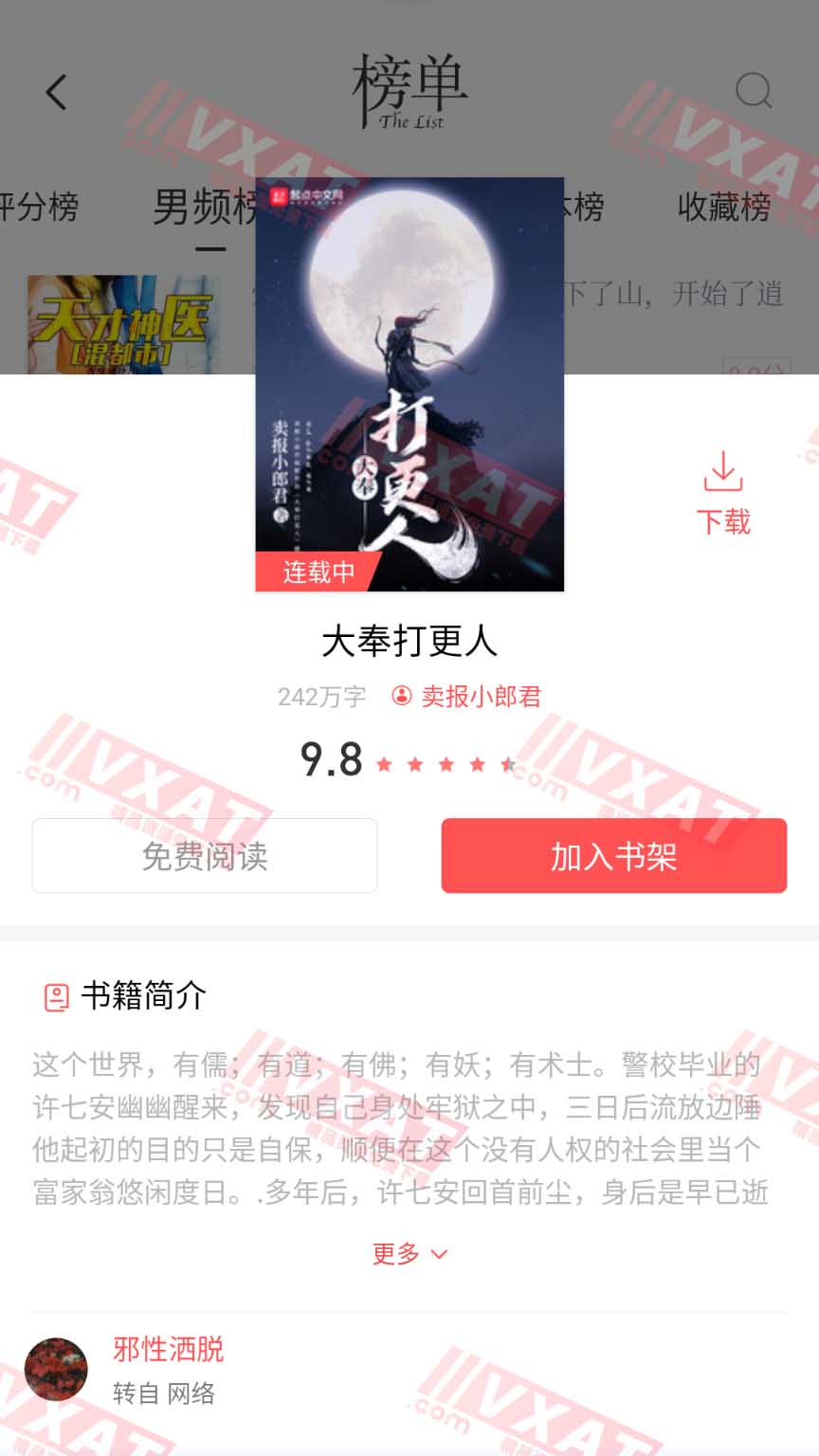Go back from the 榜单 page
This screenshot has width=819, height=1456.
(x=57, y=93)
